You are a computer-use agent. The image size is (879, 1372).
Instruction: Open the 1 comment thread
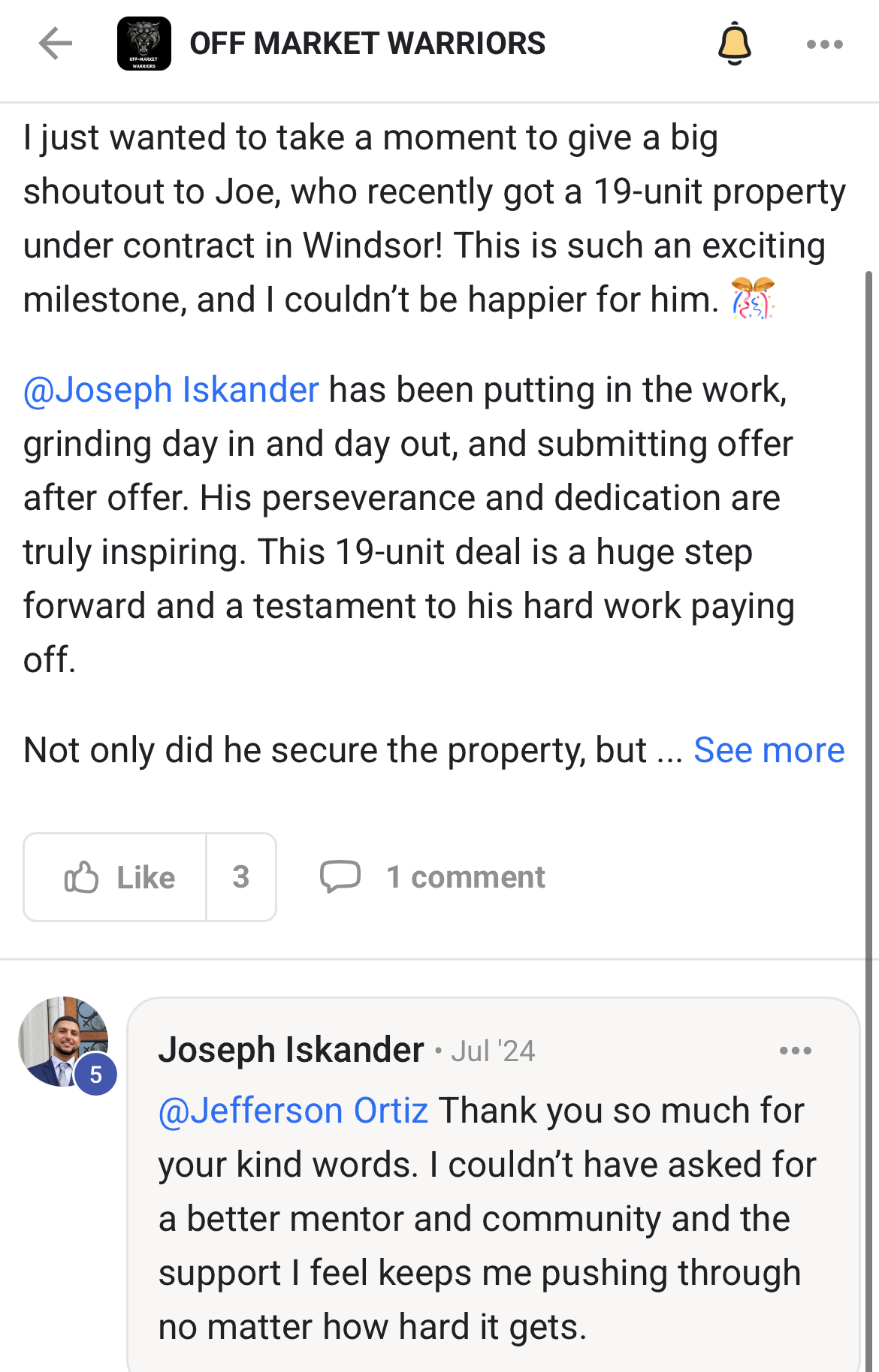coord(433,877)
